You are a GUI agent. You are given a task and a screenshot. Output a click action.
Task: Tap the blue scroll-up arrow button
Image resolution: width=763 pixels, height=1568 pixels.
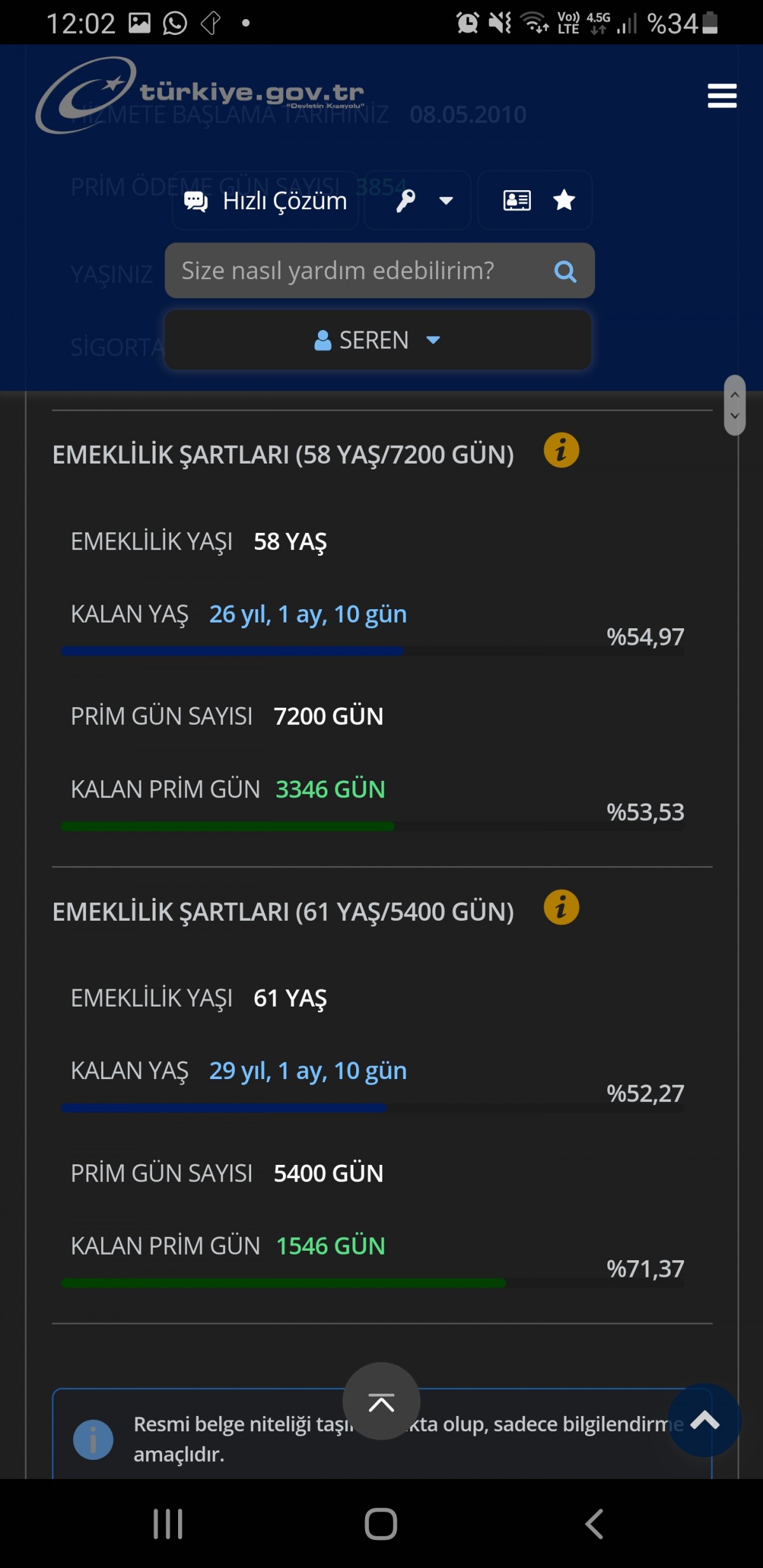click(705, 1420)
